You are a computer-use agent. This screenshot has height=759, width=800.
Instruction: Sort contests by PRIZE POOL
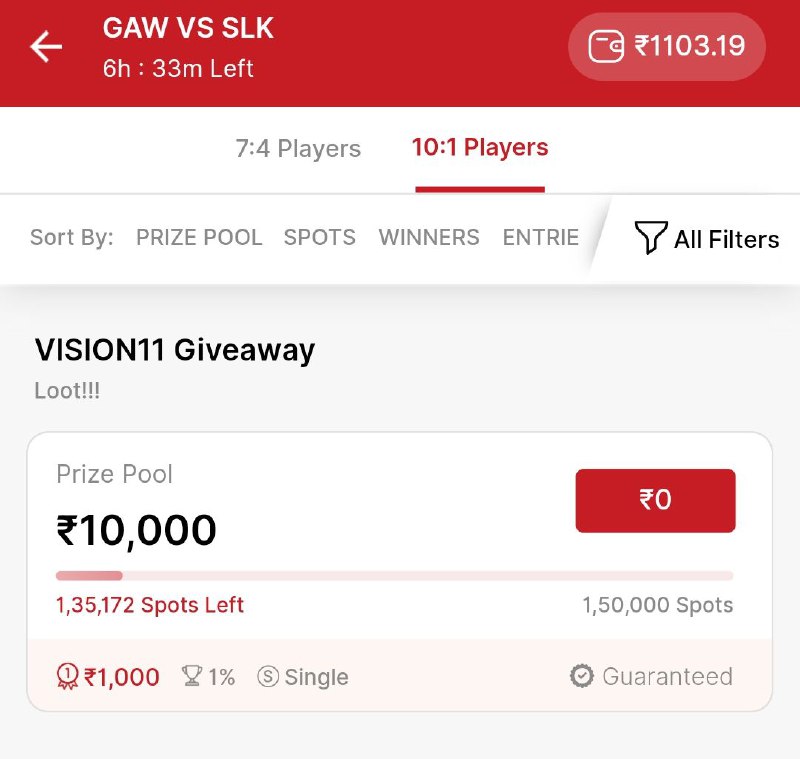[199, 238]
